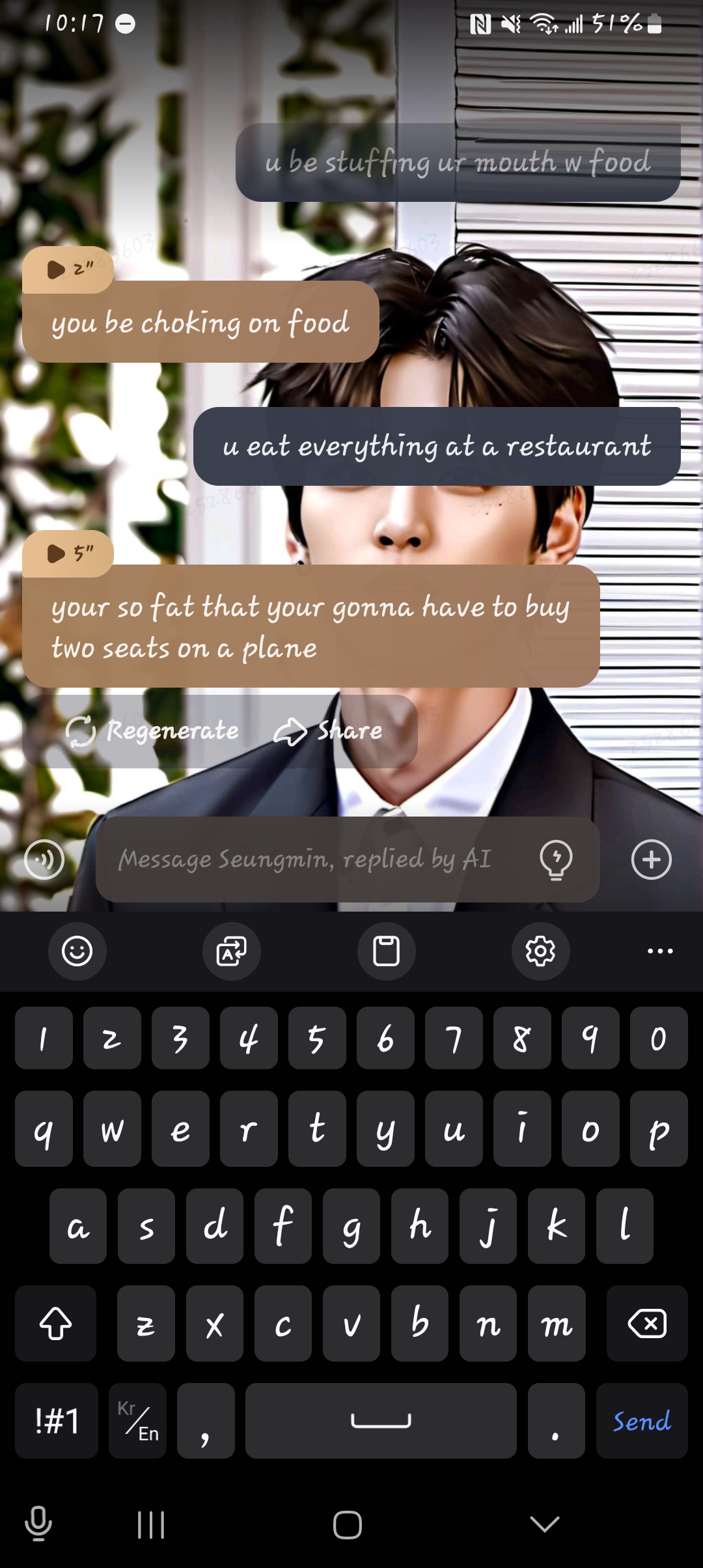Regenerate the AI reply

click(x=153, y=731)
